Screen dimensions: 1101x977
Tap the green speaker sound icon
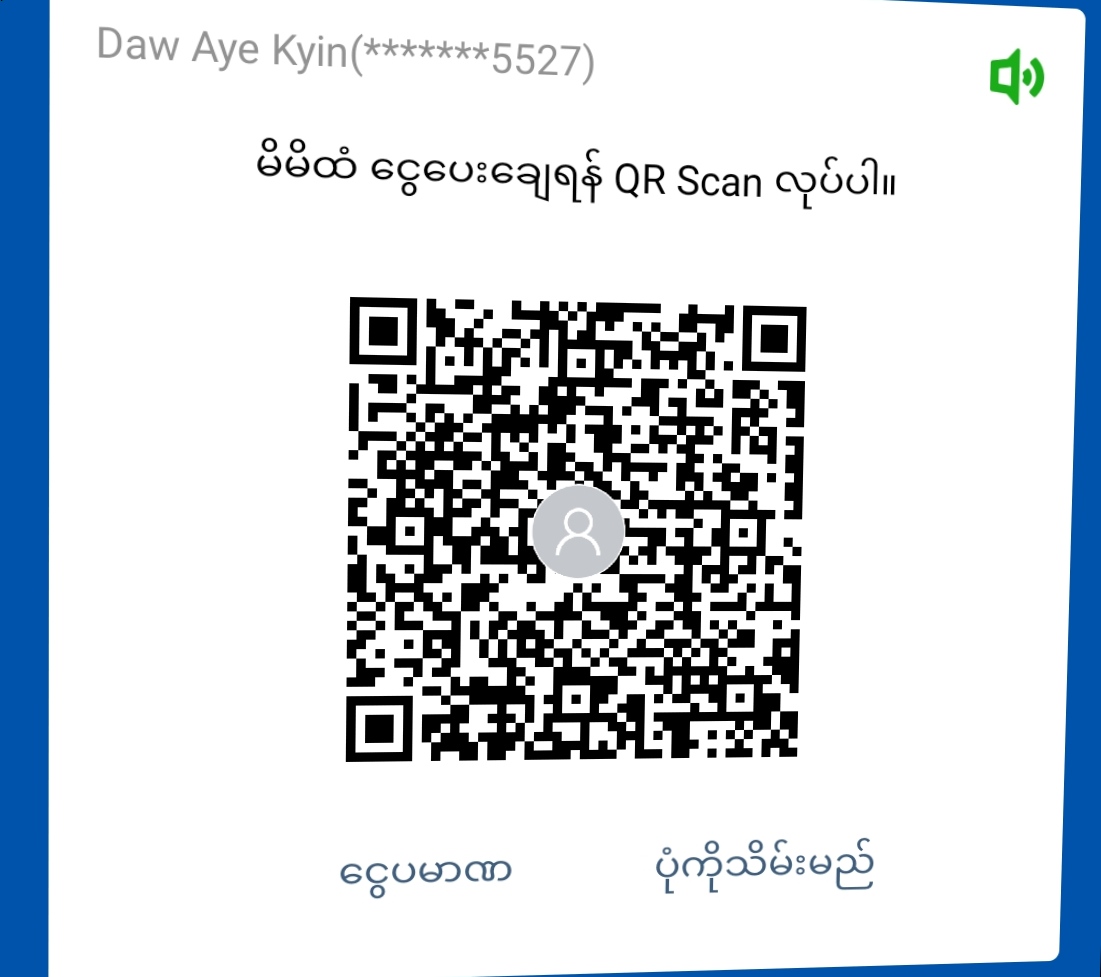1016,77
